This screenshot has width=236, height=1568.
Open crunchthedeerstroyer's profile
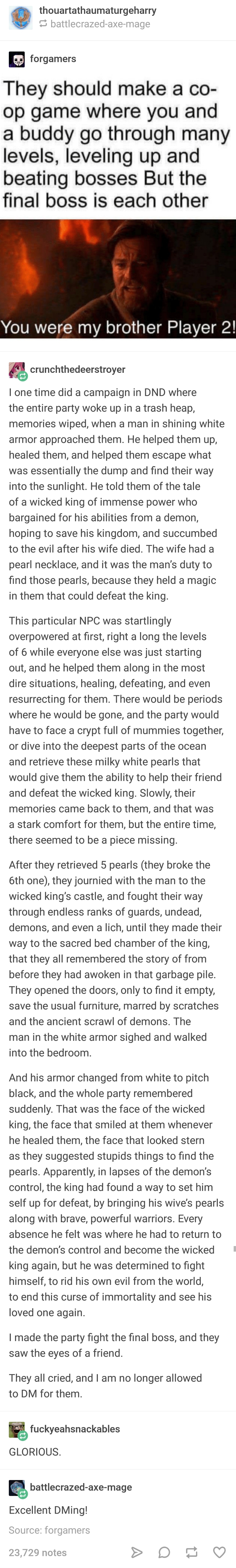(x=77, y=370)
